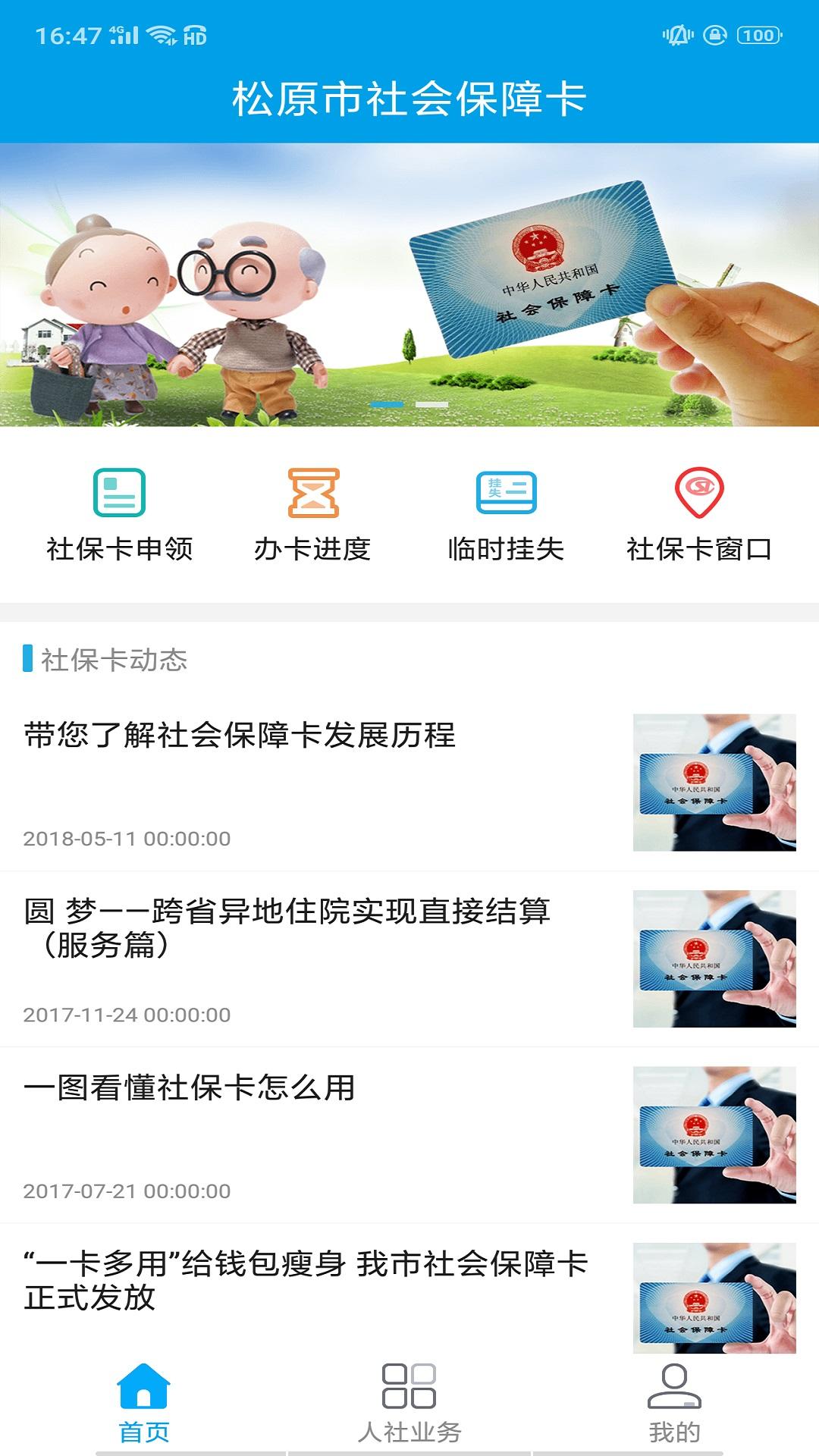Image resolution: width=819 pixels, height=1456 pixels.
Task: Find 社保卡窗口 service locations
Action: click(x=698, y=515)
